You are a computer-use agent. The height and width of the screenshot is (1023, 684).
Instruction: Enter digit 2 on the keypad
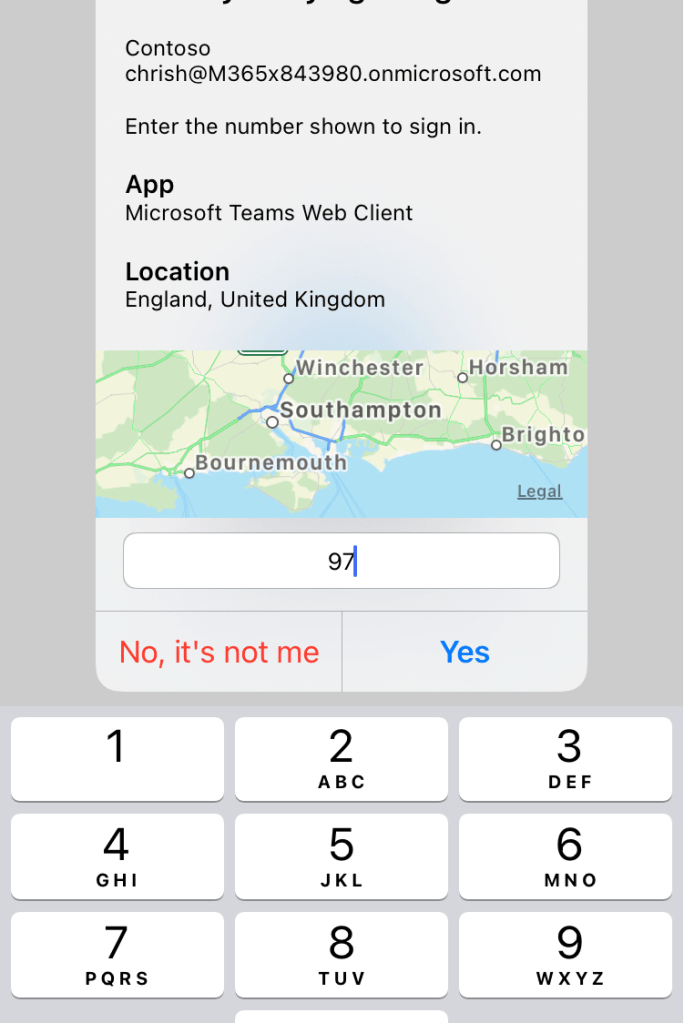tap(341, 759)
